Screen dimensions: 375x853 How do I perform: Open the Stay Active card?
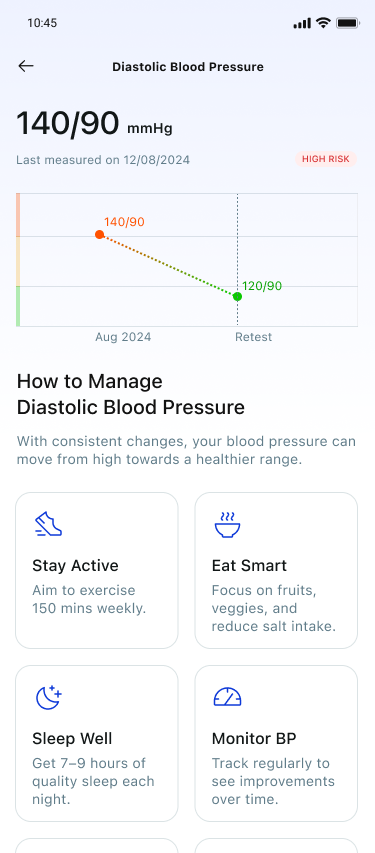(x=97, y=571)
